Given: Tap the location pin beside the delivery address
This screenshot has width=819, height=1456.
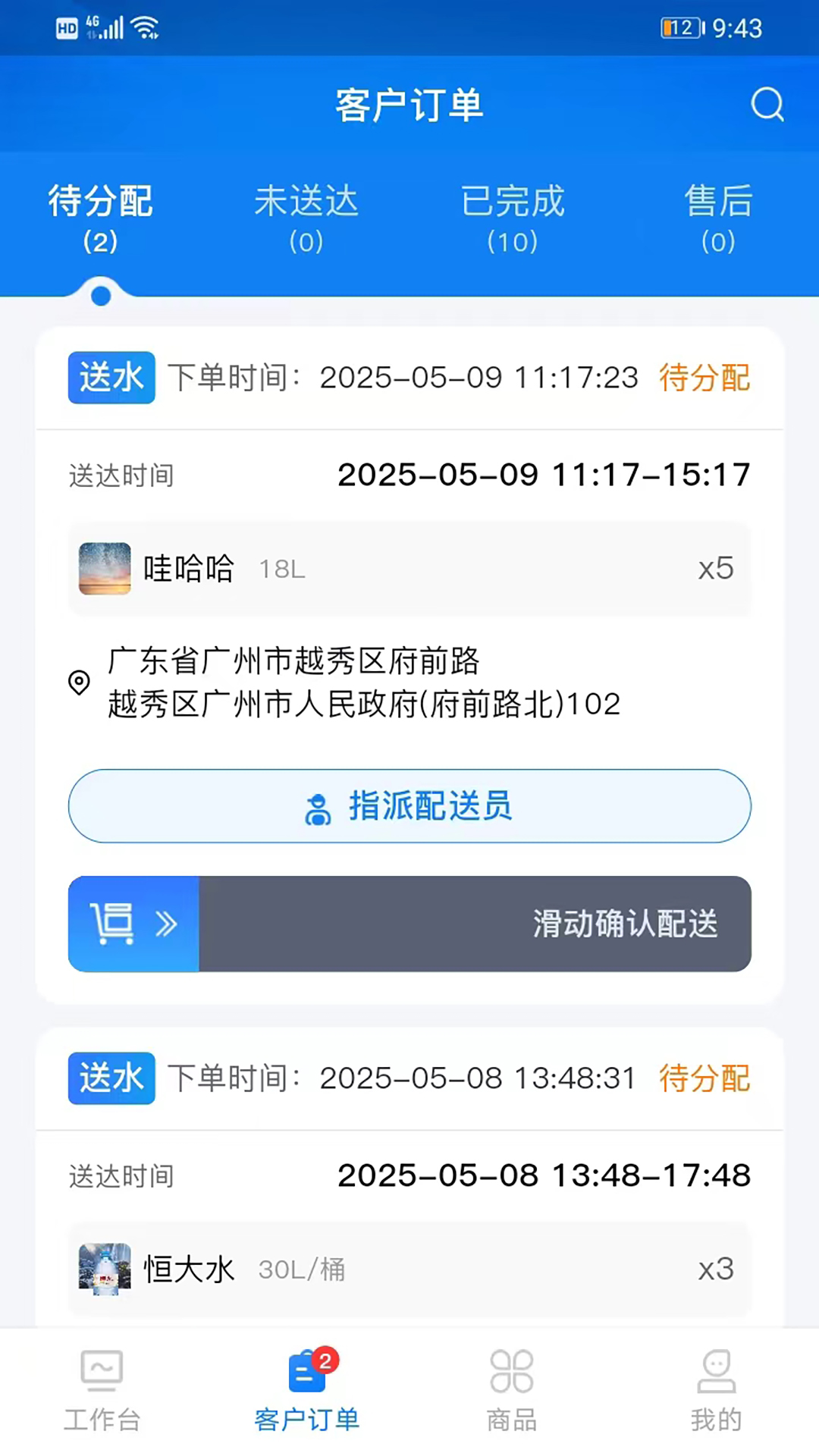Looking at the screenshot, I should (x=78, y=682).
